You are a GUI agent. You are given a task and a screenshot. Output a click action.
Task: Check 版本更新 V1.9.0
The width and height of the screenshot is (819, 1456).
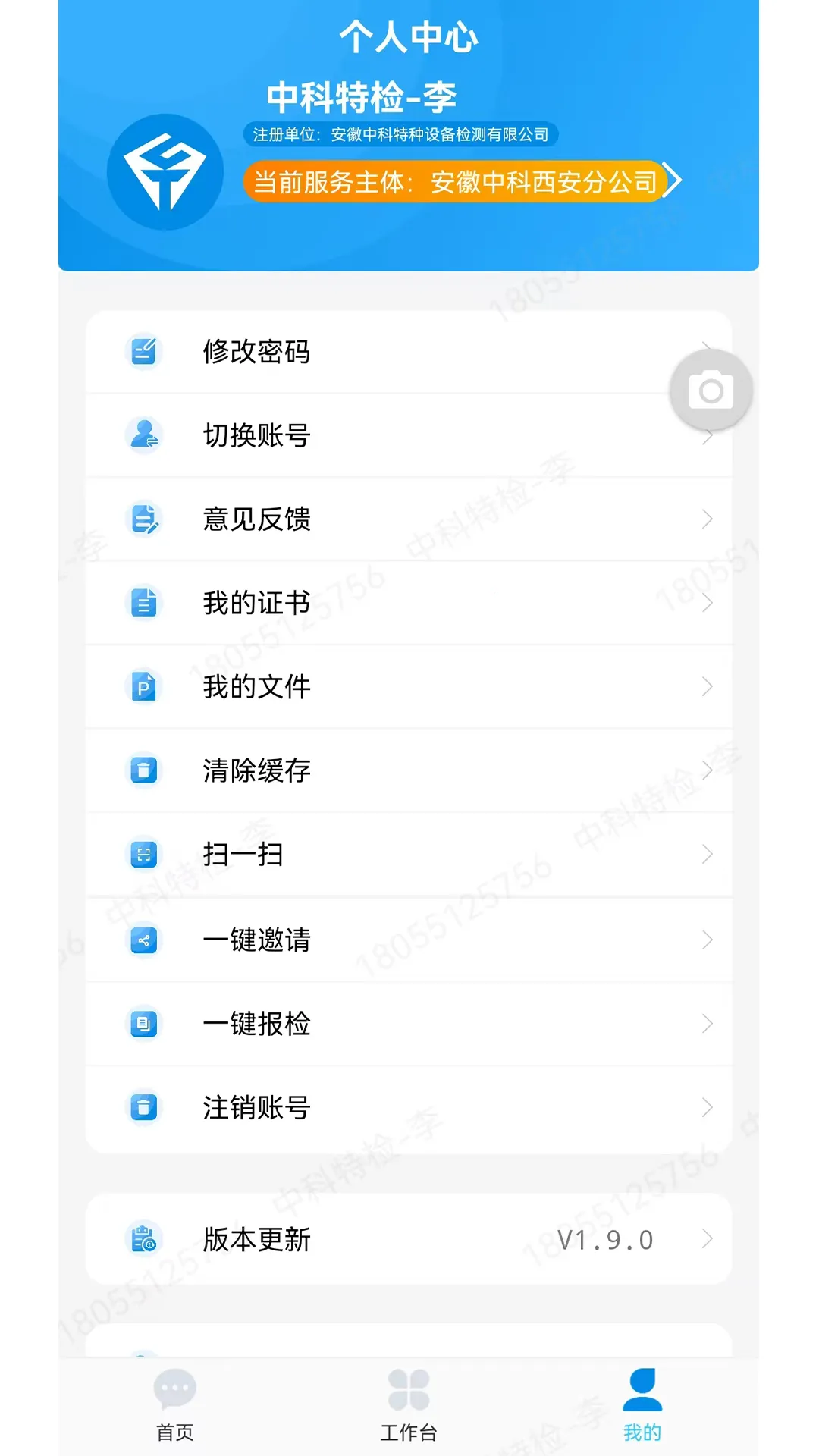(x=408, y=1240)
